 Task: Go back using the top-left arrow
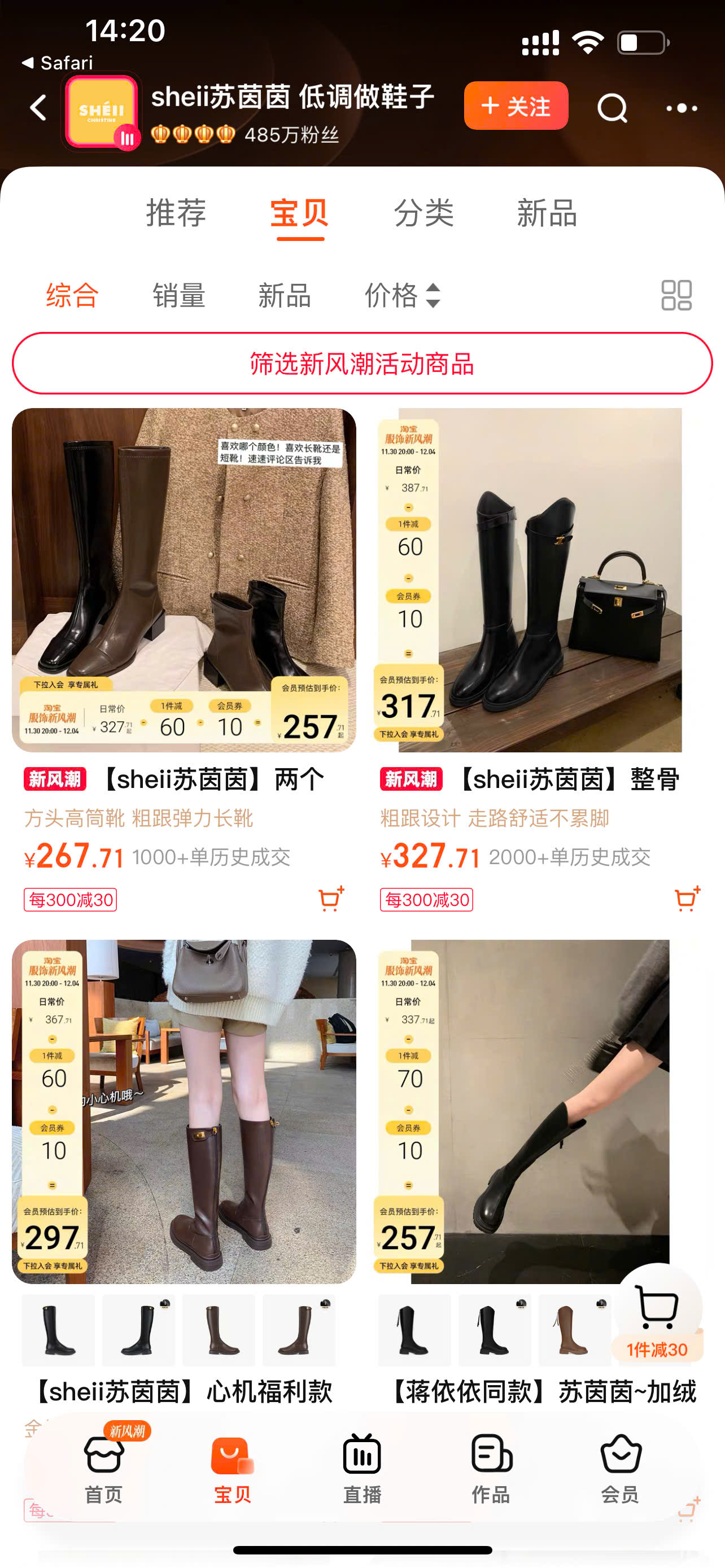click(38, 108)
